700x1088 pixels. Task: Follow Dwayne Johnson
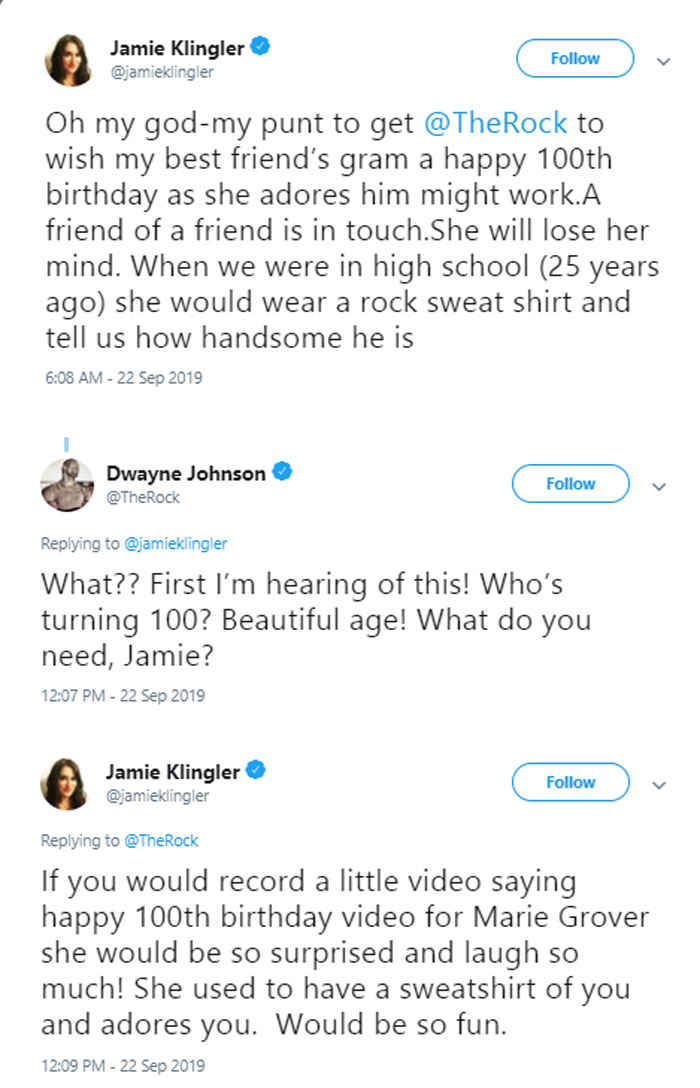pyautogui.click(x=570, y=484)
